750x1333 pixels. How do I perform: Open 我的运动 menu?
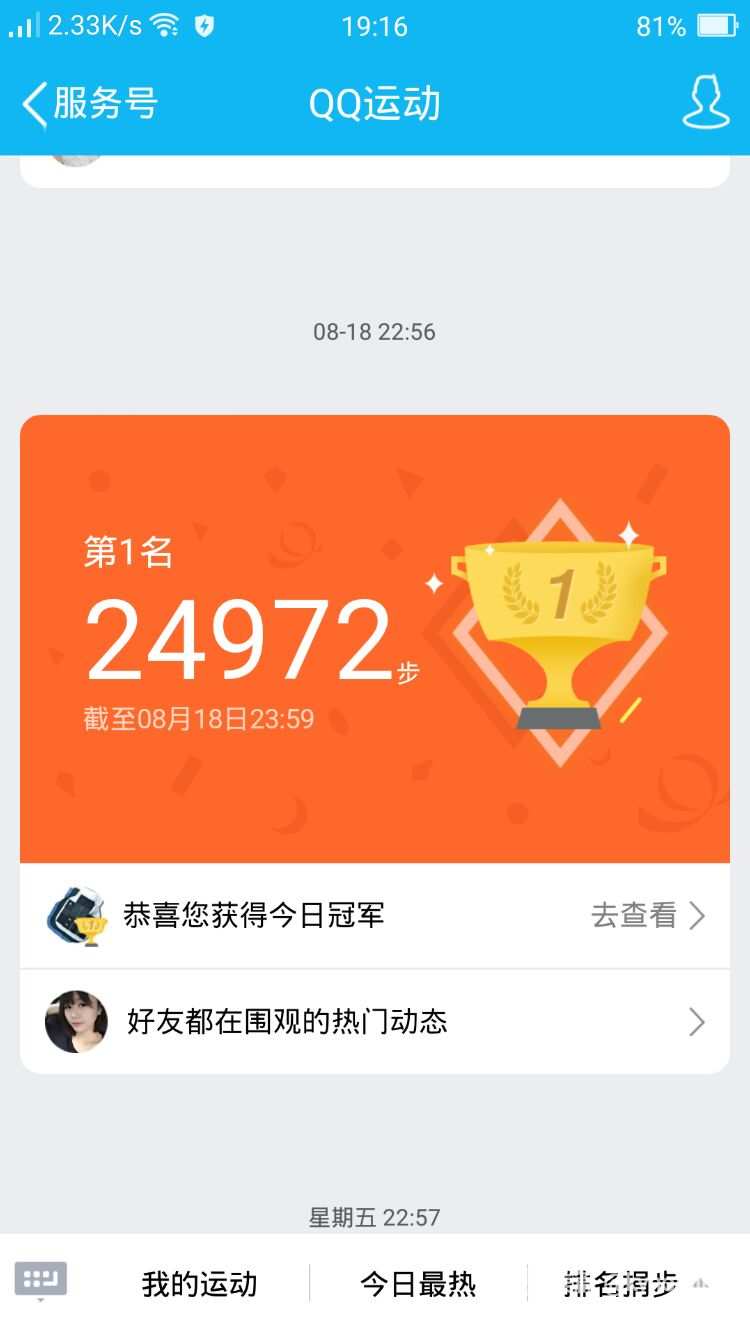pyautogui.click(x=199, y=1284)
